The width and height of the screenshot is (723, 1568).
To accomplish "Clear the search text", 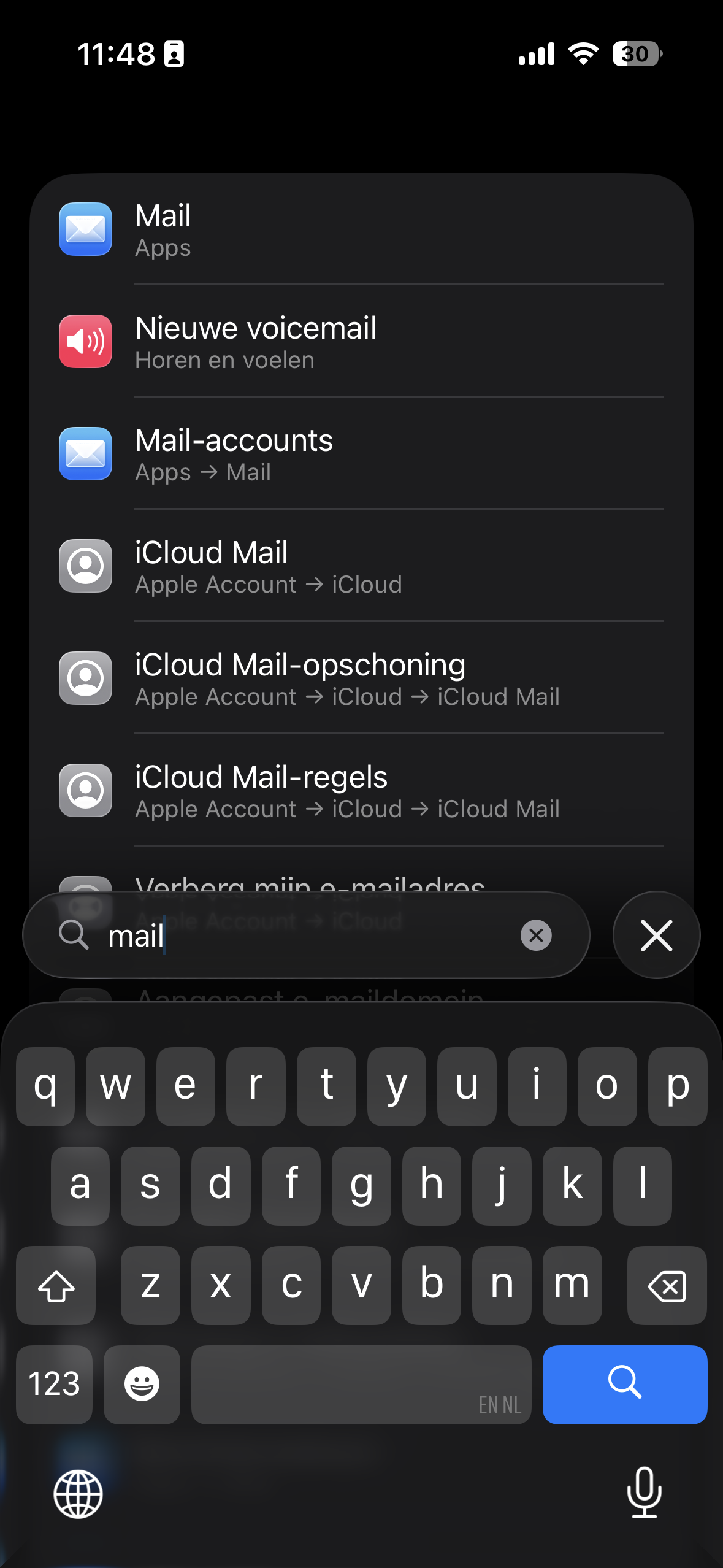I will (536, 936).
